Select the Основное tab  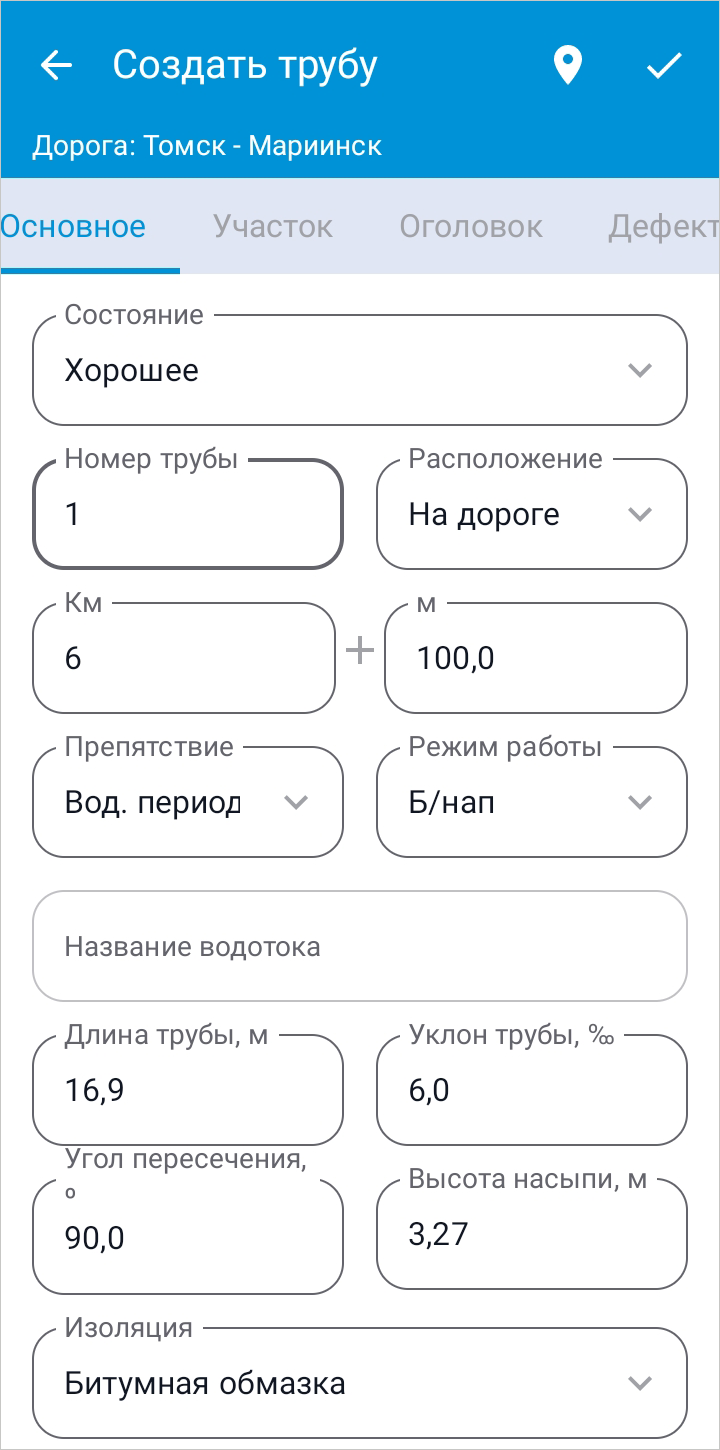[x=74, y=227]
